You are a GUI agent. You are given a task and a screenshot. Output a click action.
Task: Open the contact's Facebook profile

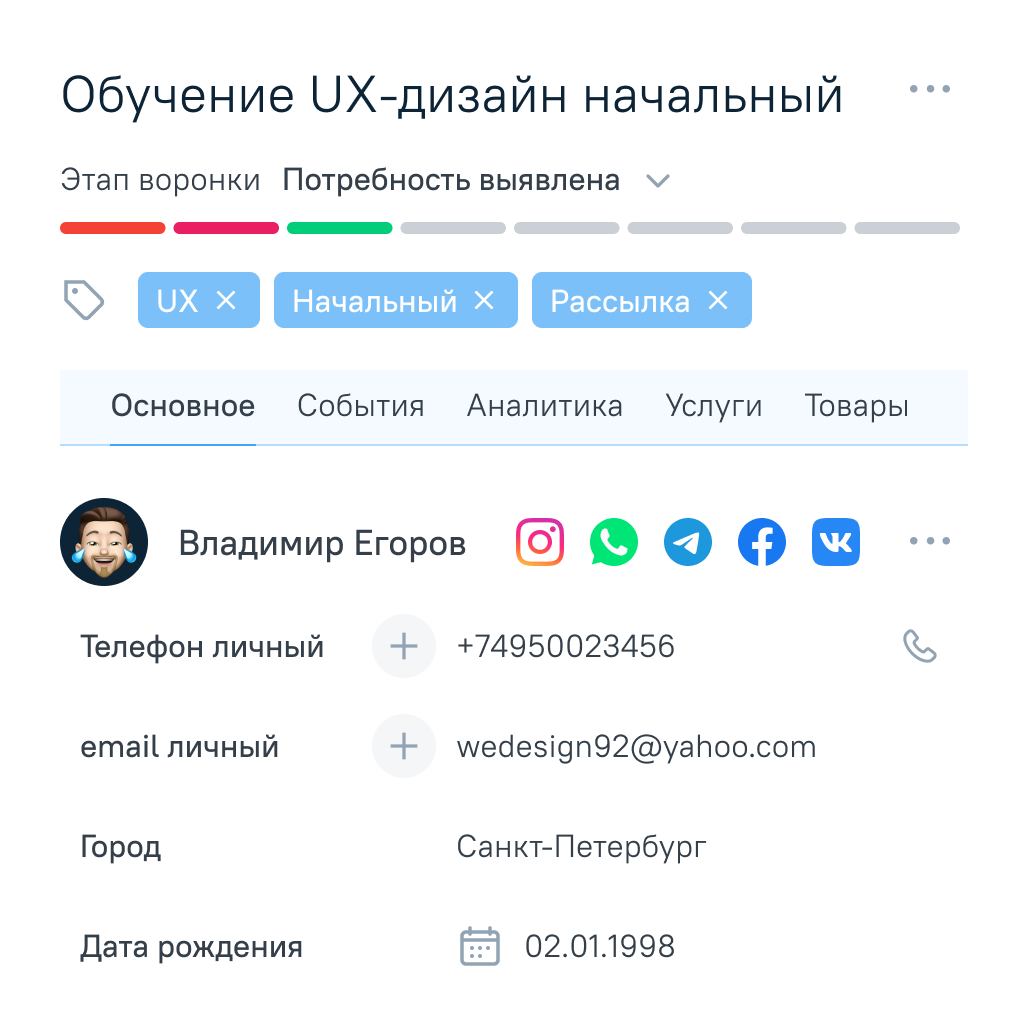pyautogui.click(x=762, y=542)
